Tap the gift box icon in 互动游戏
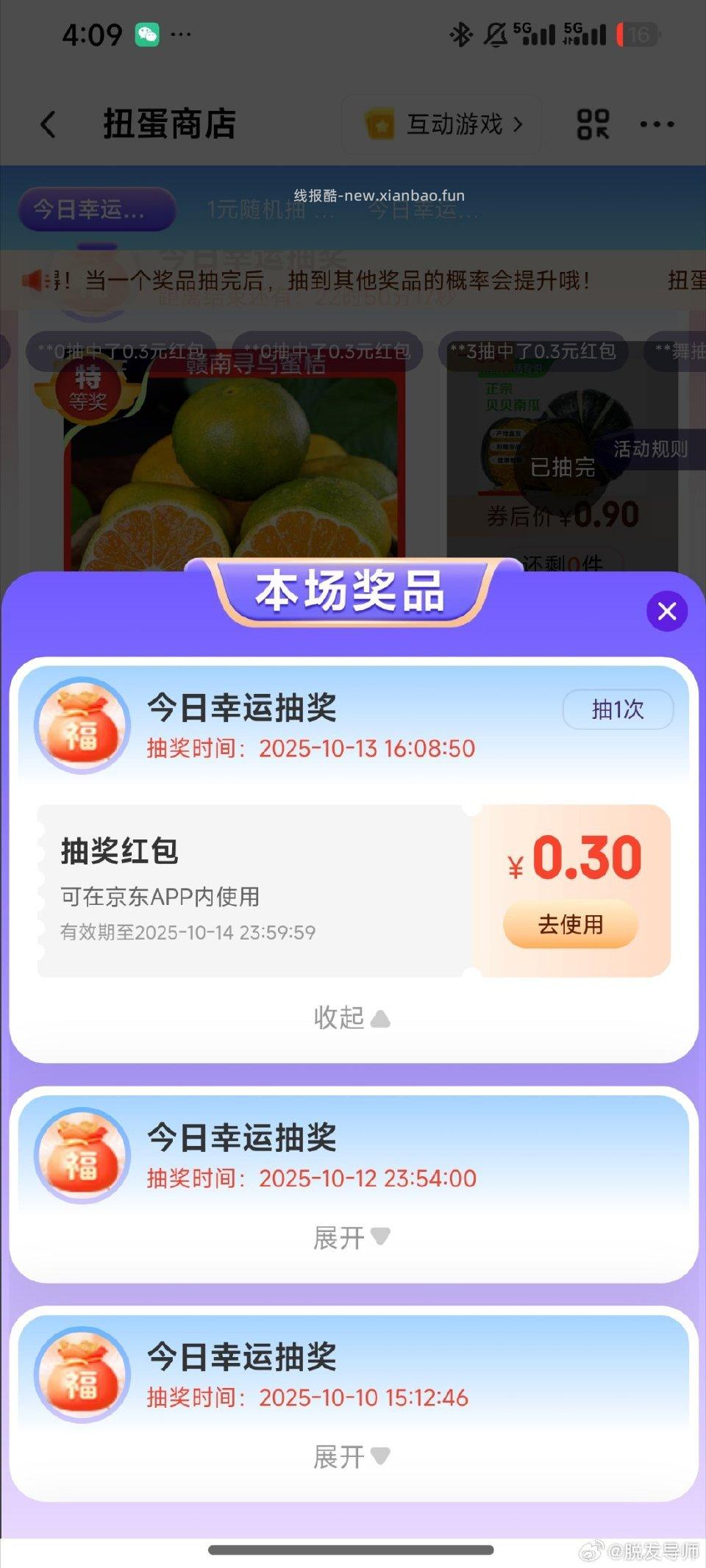This screenshot has height=1568, width=706. [380, 123]
